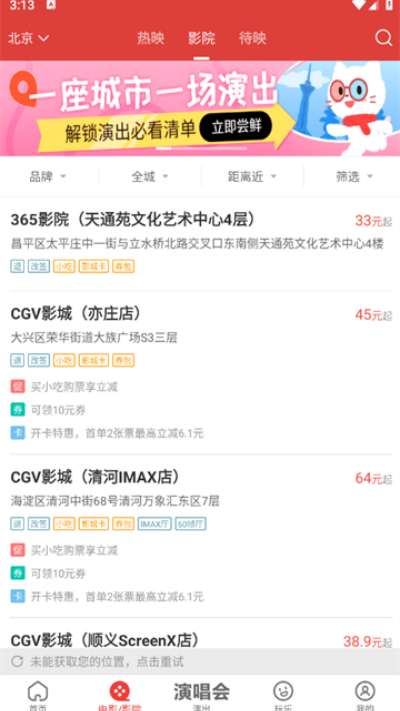This screenshot has width=400, height=711.
Task: Change city from 北京
Action: [29, 39]
